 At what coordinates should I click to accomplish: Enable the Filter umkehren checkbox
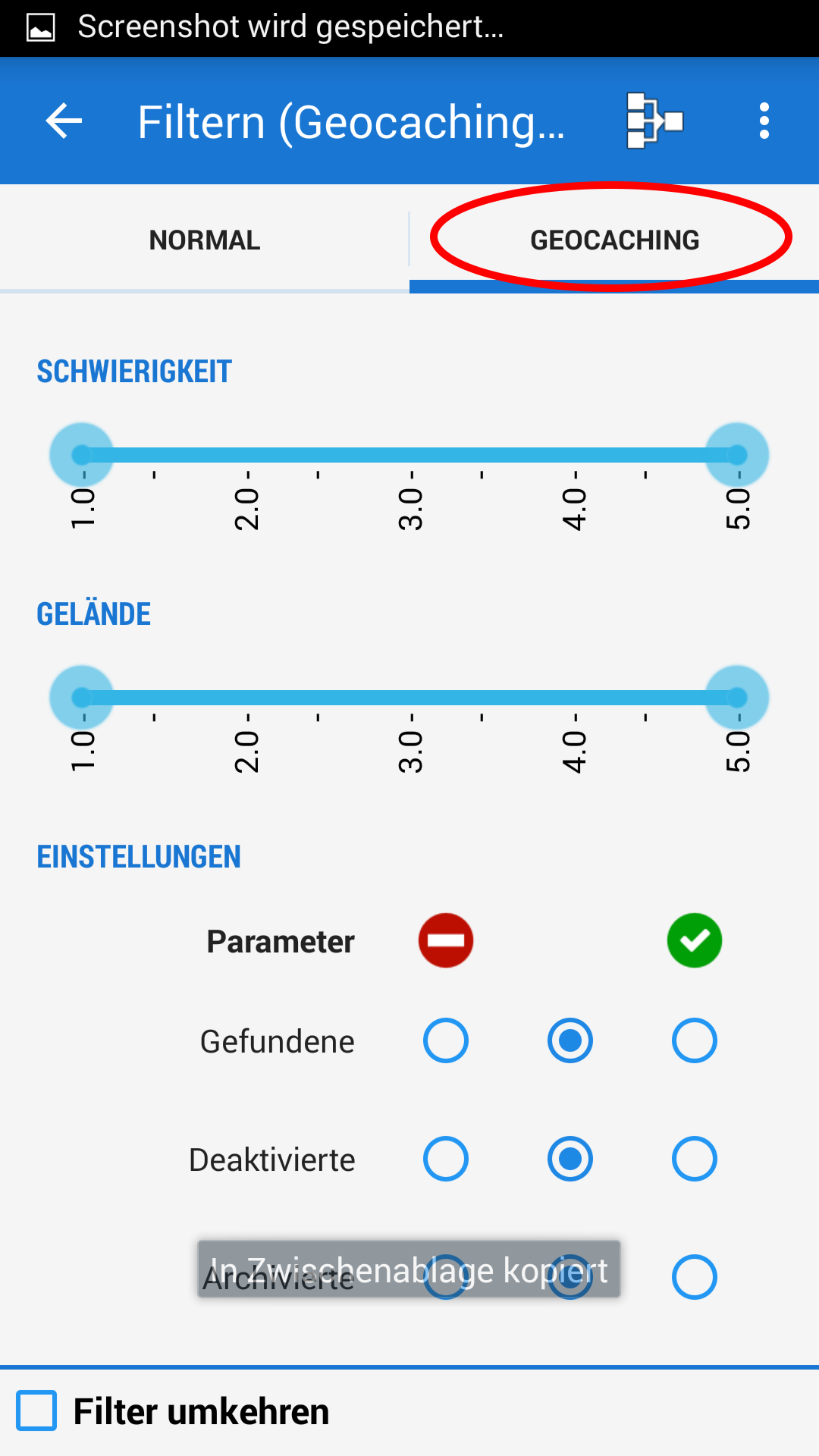[x=36, y=1411]
